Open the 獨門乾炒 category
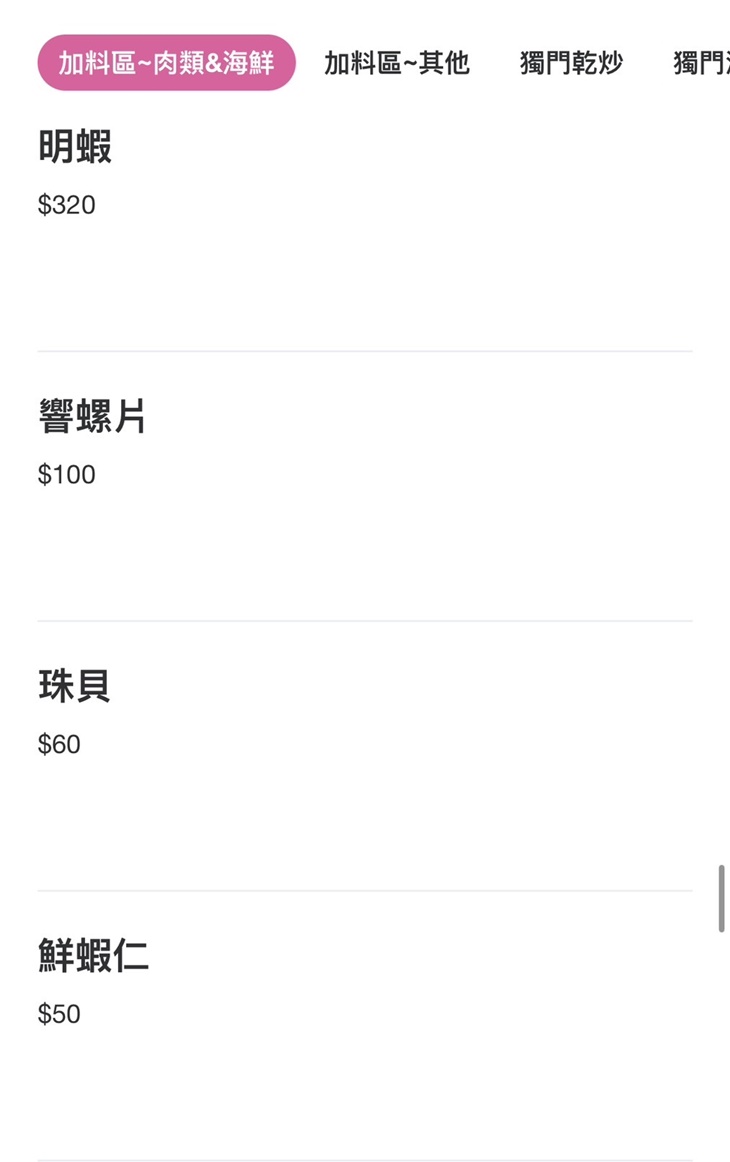Image resolution: width=730 pixels, height=1162 pixels. (x=572, y=62)
